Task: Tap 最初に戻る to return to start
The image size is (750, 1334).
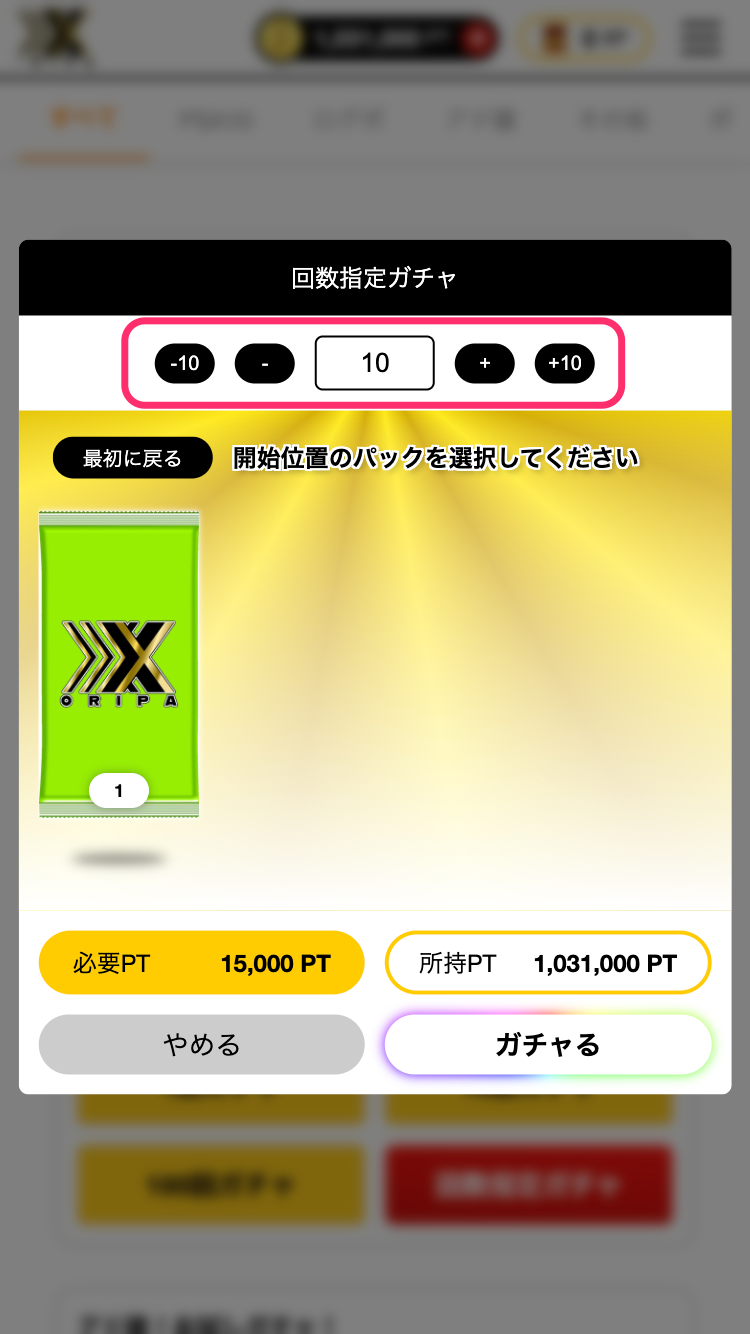Action: [133, 458]
